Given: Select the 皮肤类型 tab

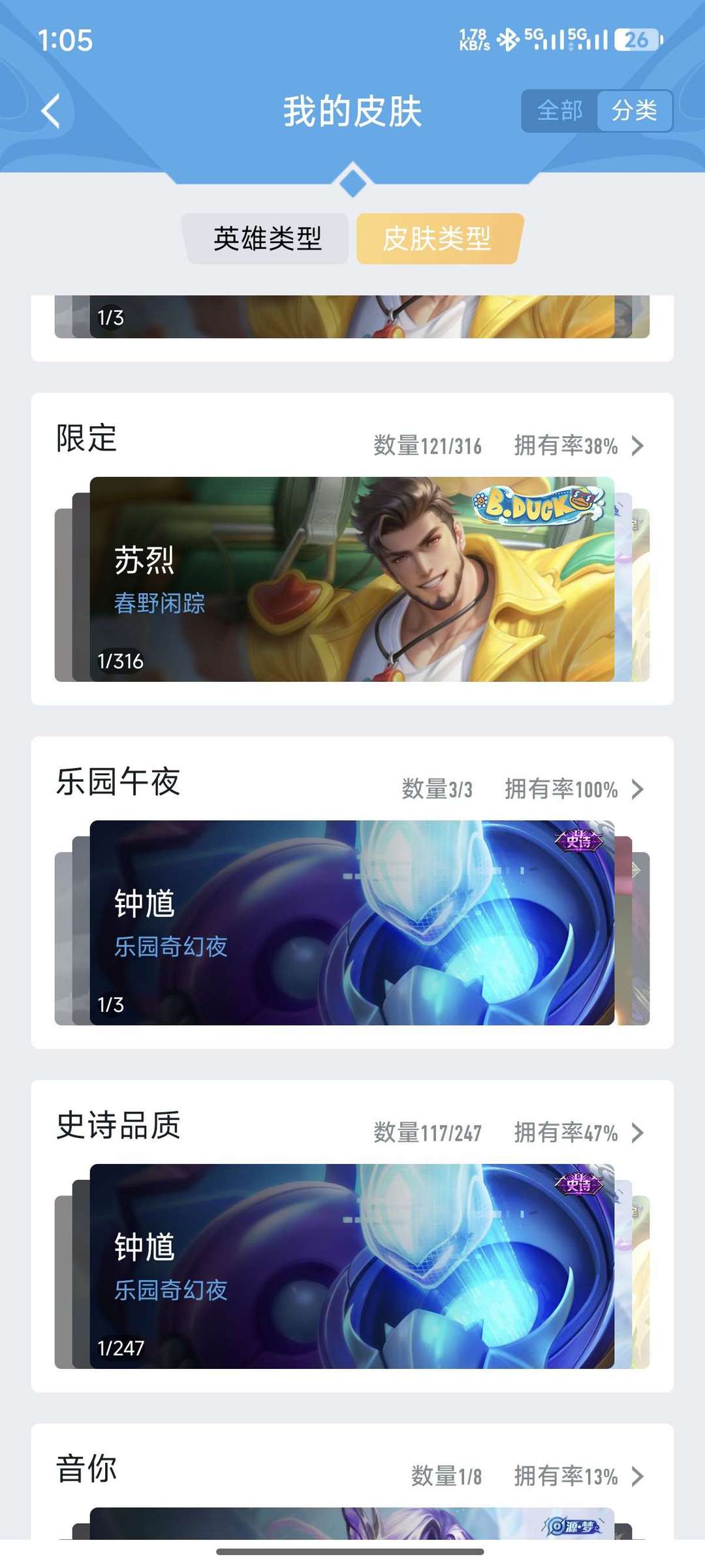Looking at the screenshot, I should [x=437, y=239].
